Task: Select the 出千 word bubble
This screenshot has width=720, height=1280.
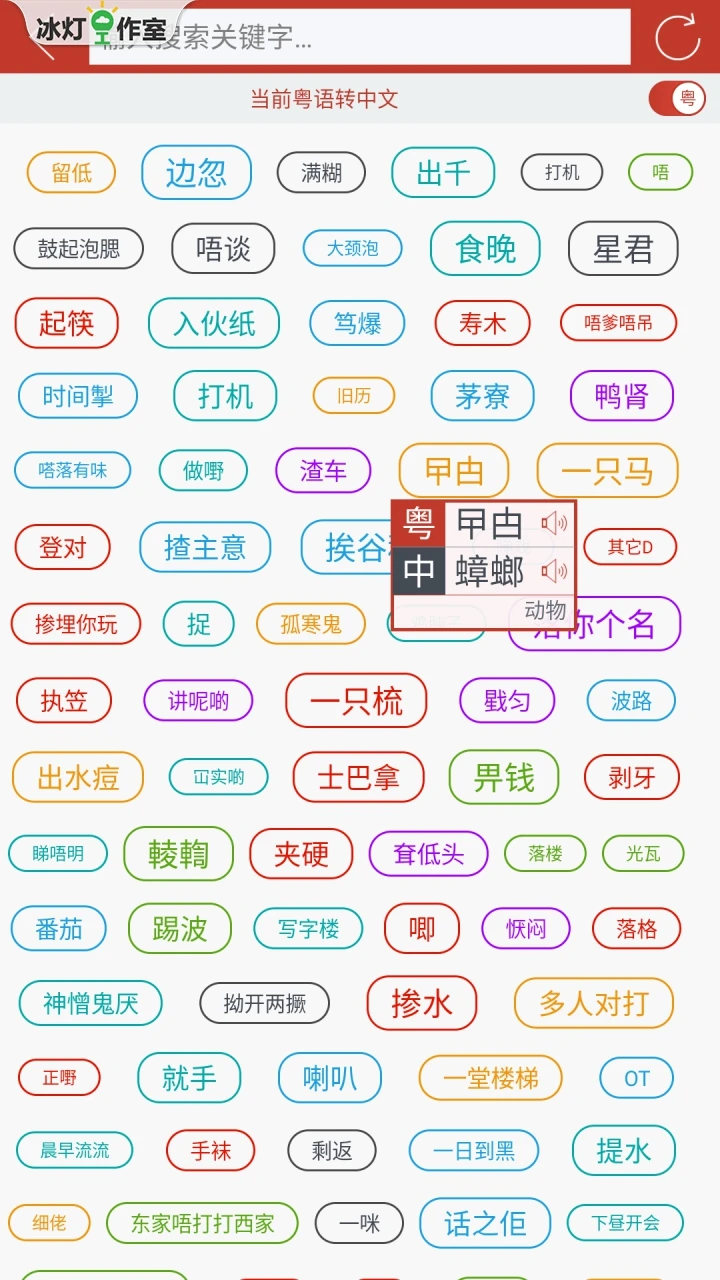Action: [442, 171]
